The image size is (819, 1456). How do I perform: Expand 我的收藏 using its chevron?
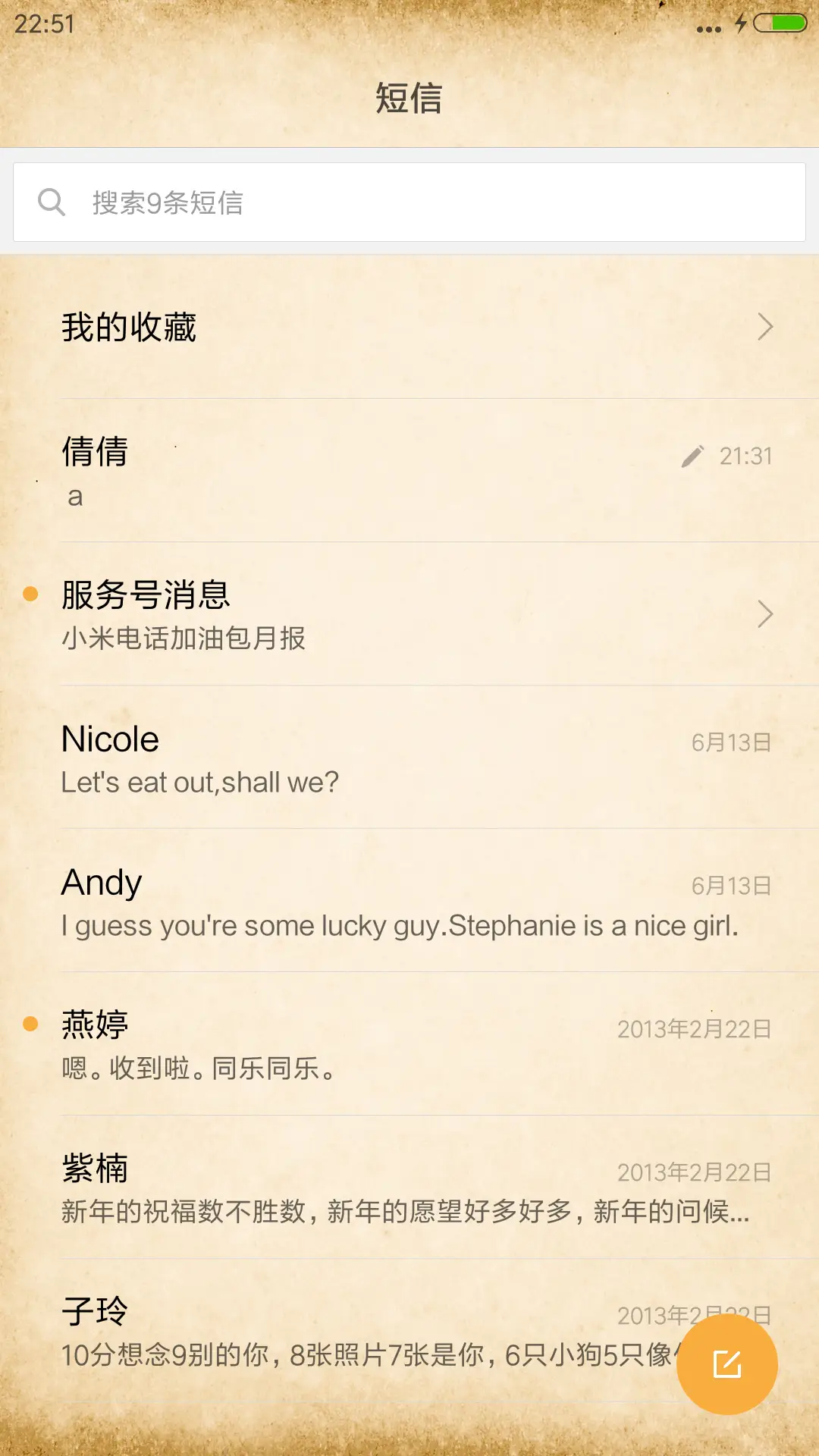(764, 326)
